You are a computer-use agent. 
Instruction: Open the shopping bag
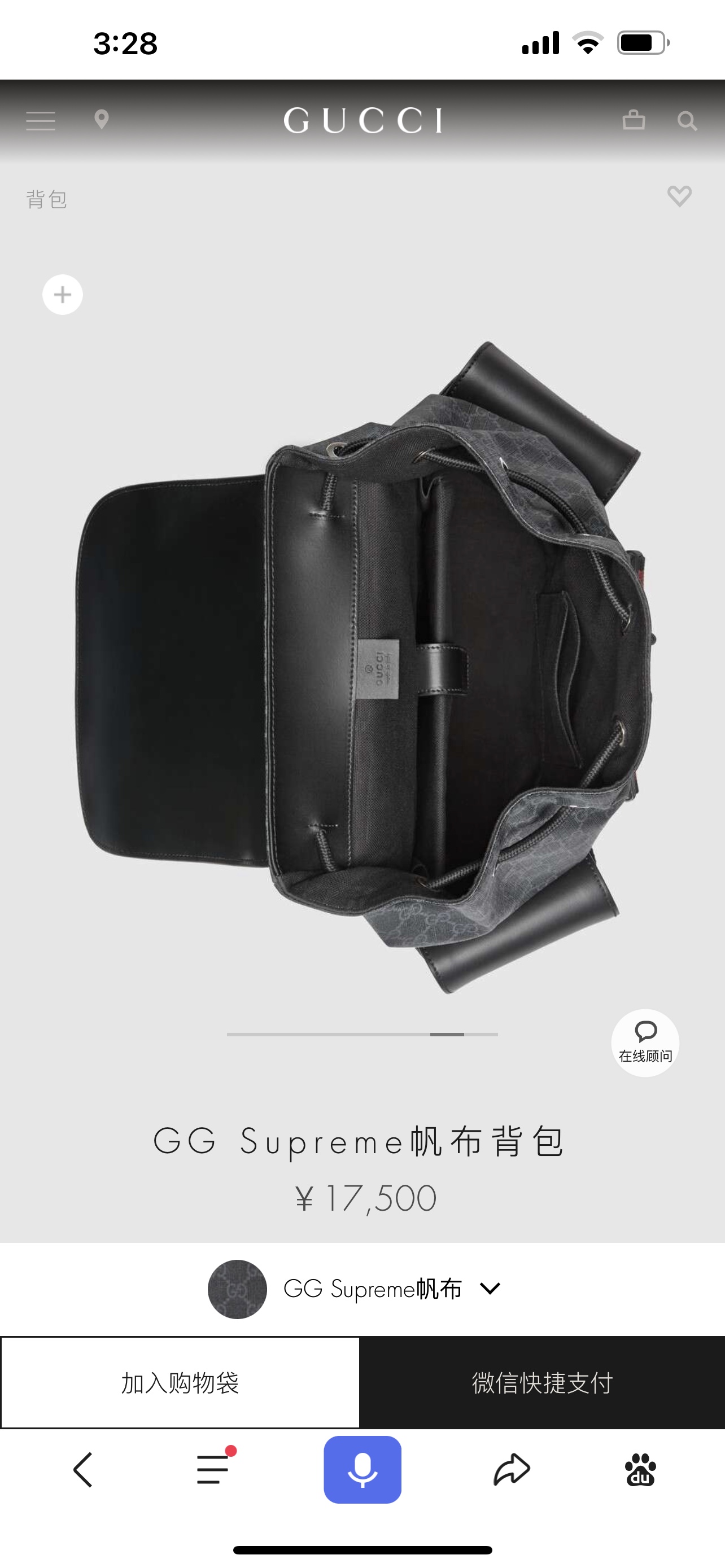point(634,119)
